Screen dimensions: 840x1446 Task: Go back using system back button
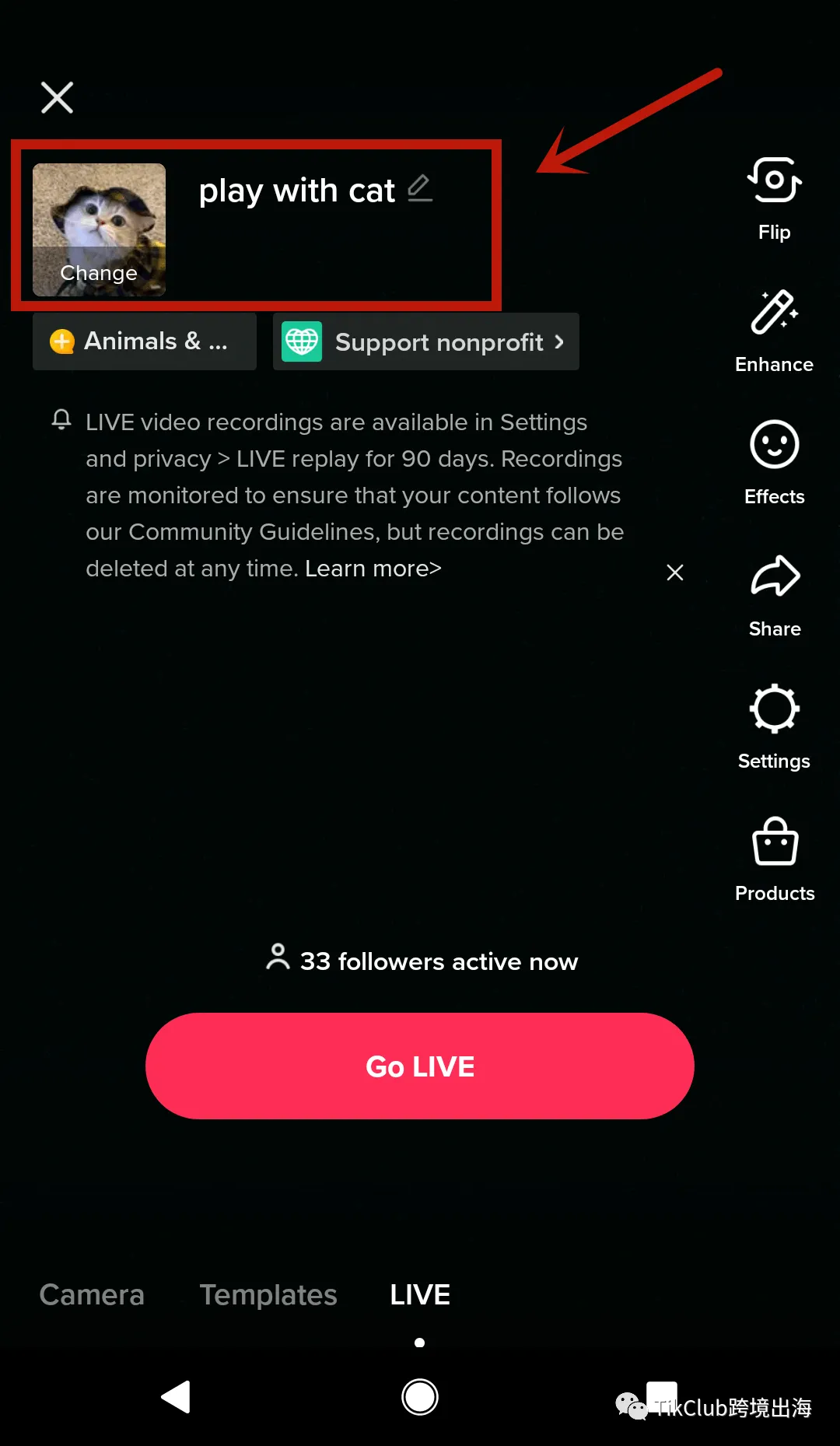pos(177,1397)
